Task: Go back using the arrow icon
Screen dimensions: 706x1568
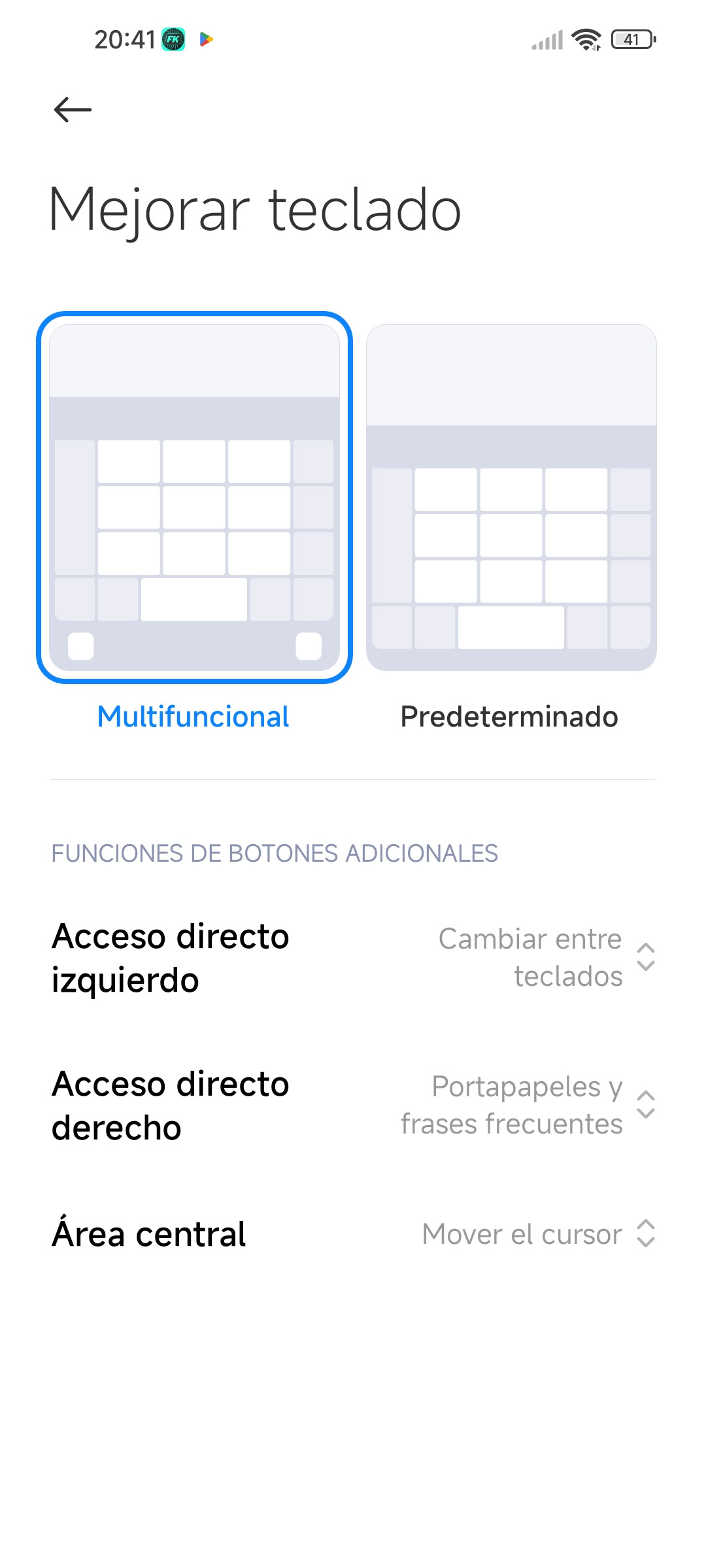Action: coord(73,110)
